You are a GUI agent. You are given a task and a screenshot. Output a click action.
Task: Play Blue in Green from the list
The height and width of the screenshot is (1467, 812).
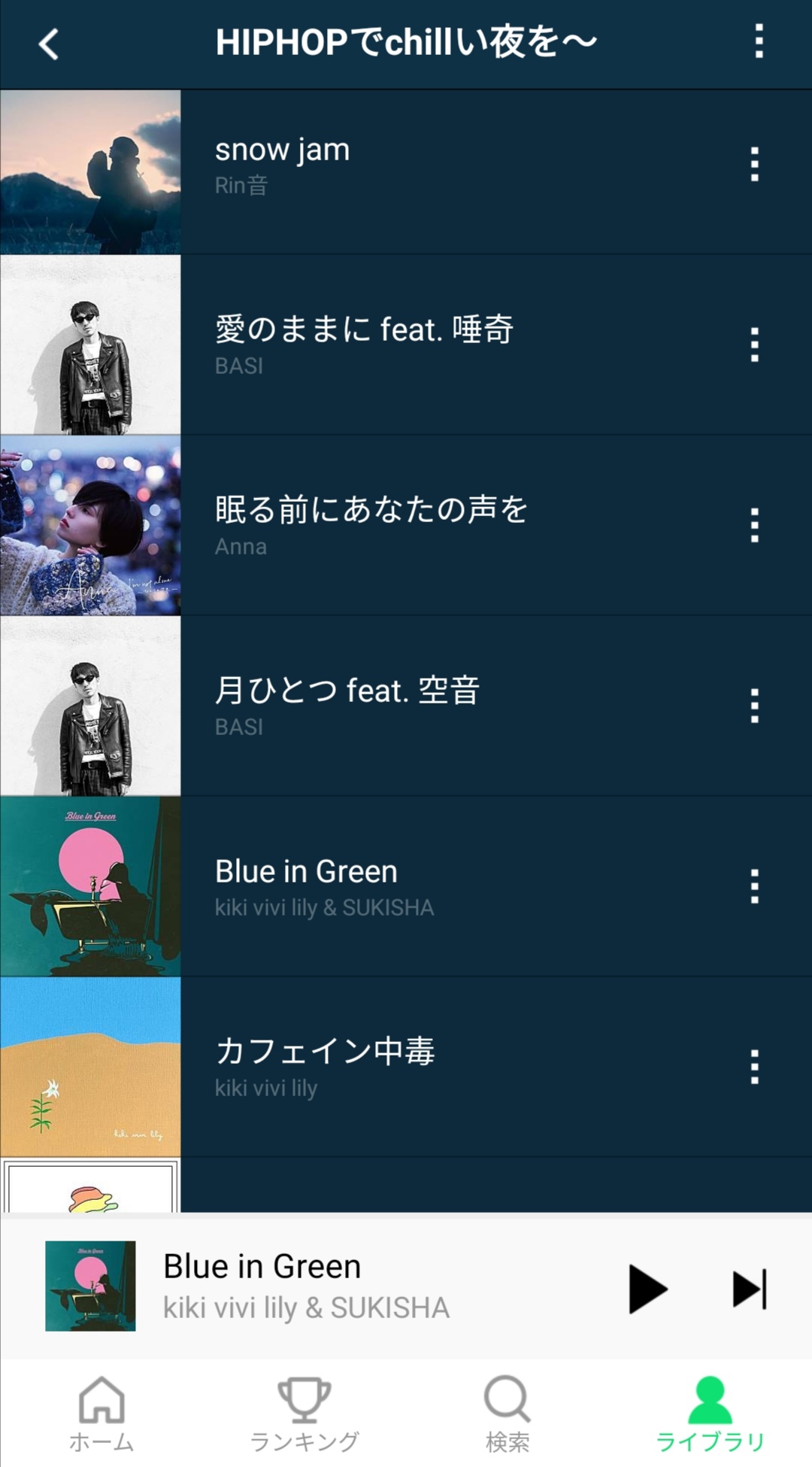pyautogui.click(x=406, y=886)
